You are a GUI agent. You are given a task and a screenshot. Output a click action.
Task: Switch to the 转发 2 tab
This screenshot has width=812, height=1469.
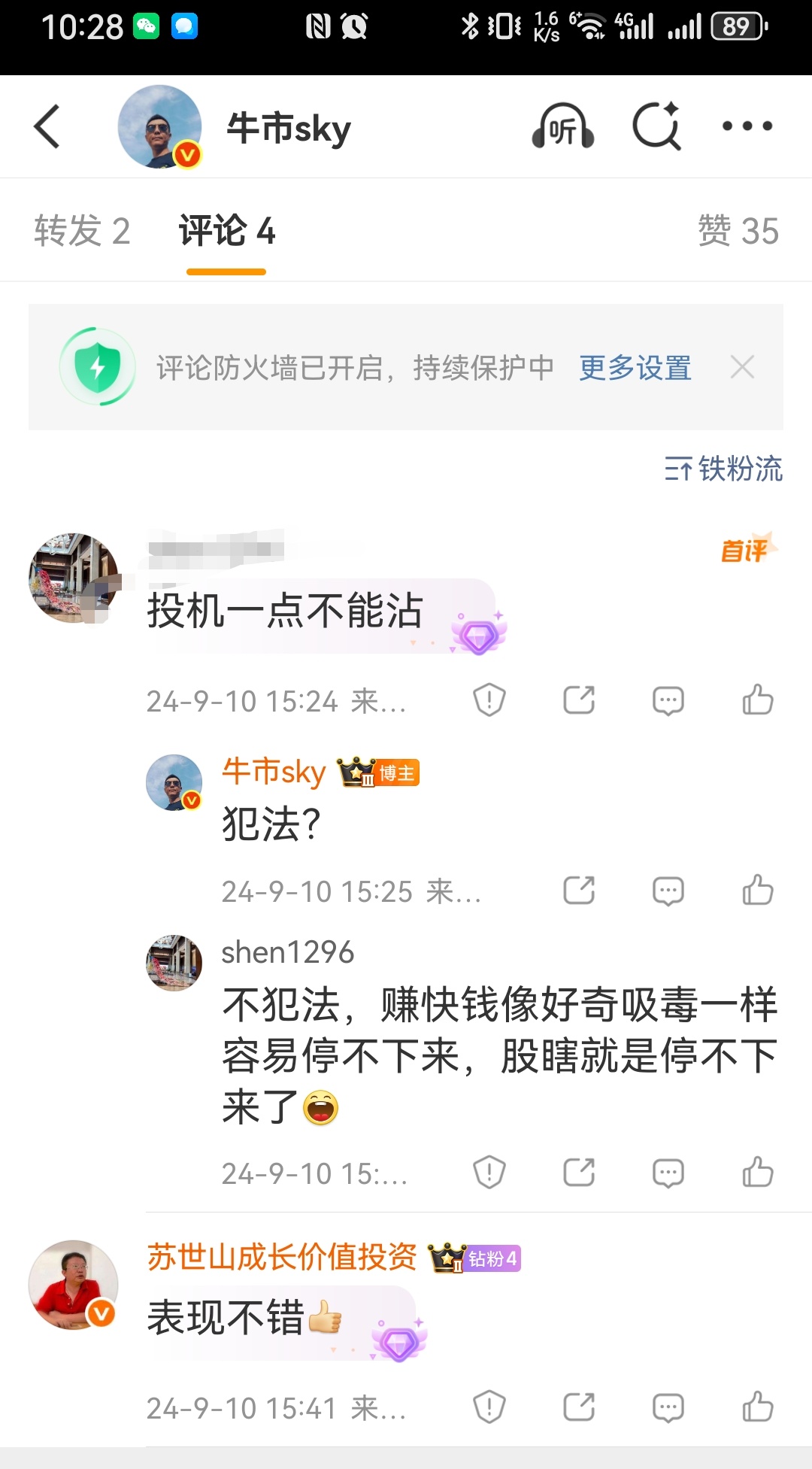coord(81,231)
